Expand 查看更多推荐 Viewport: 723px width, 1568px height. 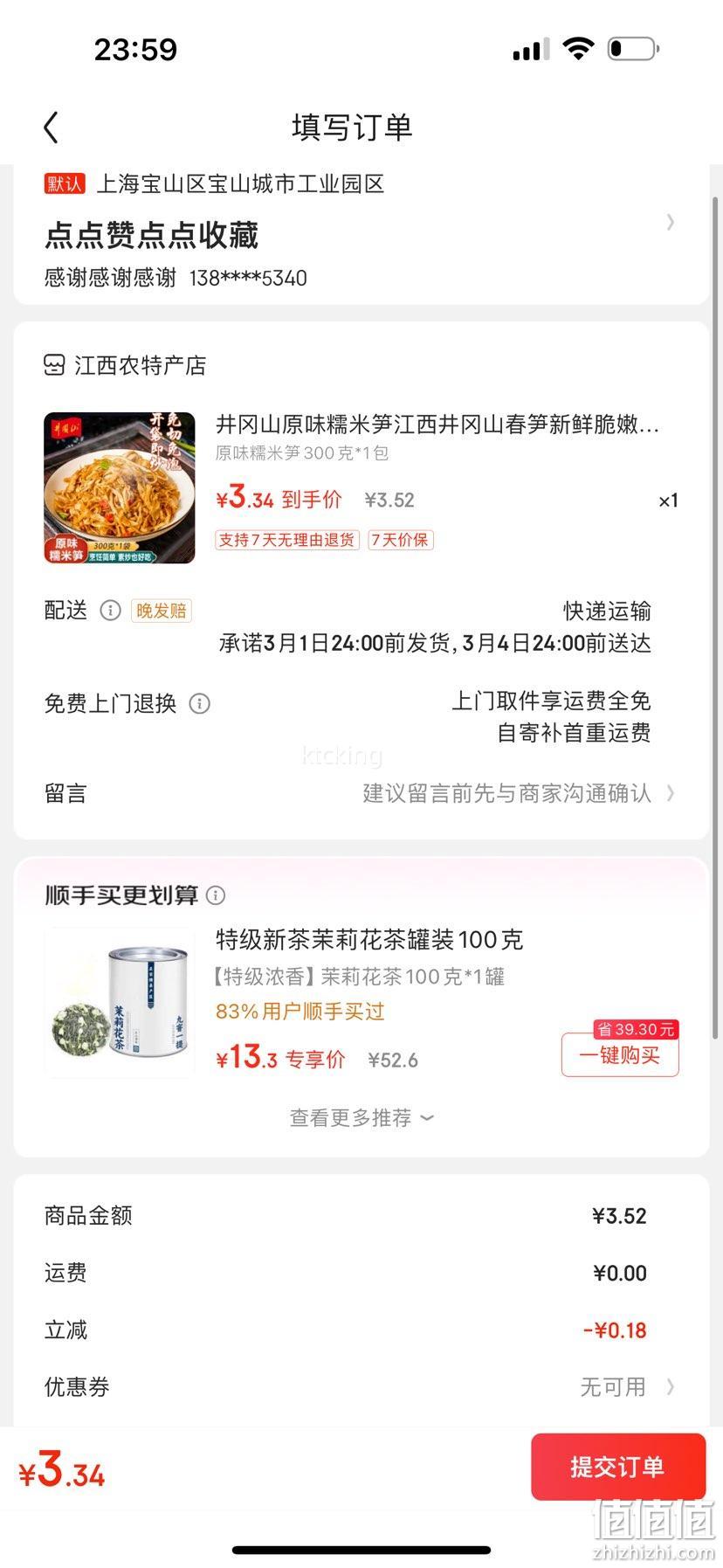[361, 1118]
